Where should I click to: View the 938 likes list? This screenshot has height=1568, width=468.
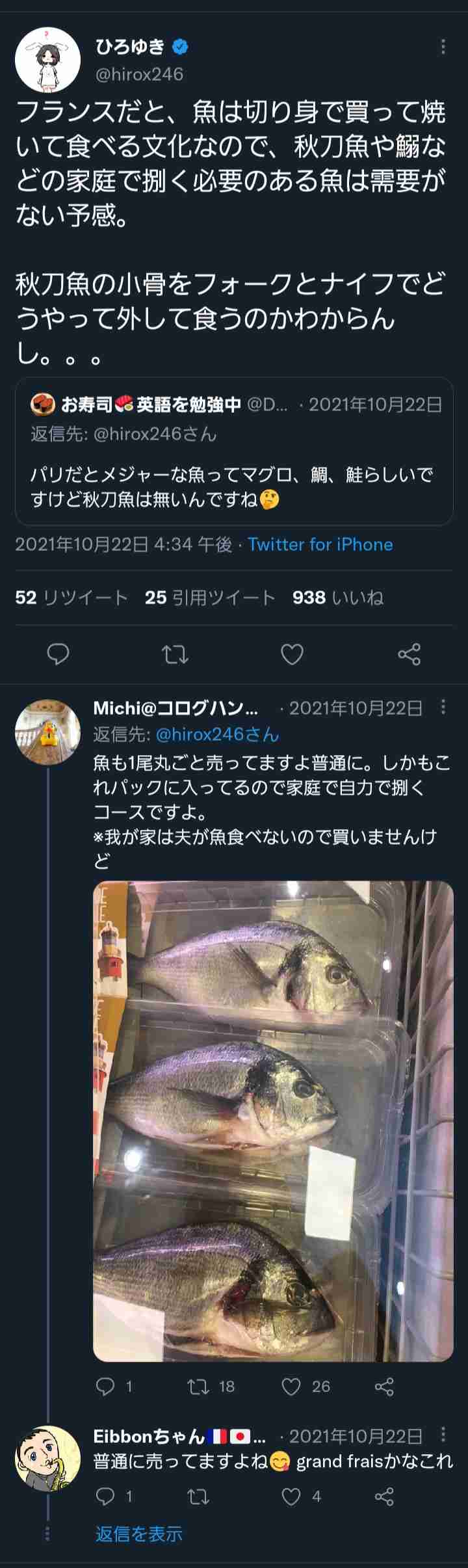coord(338,598)
